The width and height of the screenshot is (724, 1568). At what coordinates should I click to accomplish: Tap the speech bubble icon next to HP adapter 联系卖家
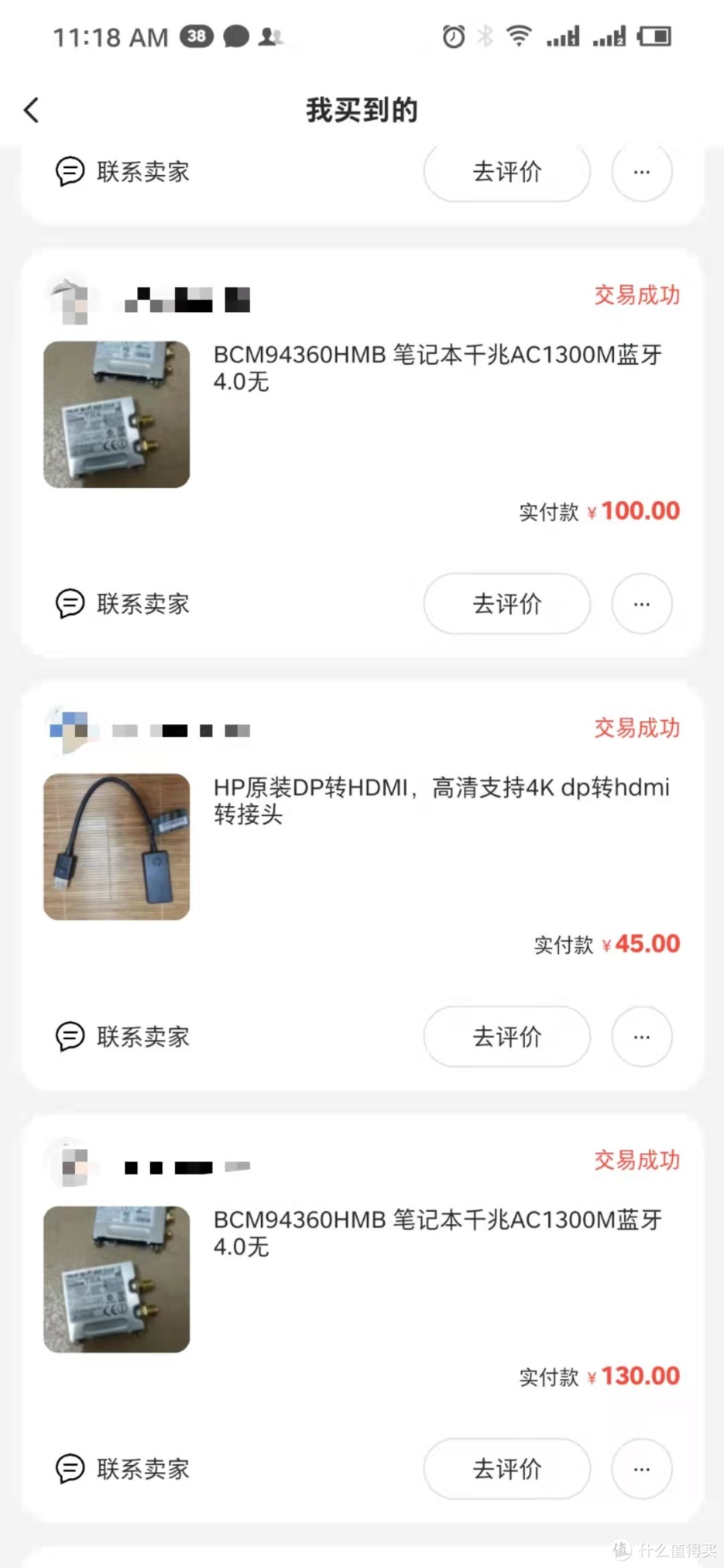(x=68, y=1036)
